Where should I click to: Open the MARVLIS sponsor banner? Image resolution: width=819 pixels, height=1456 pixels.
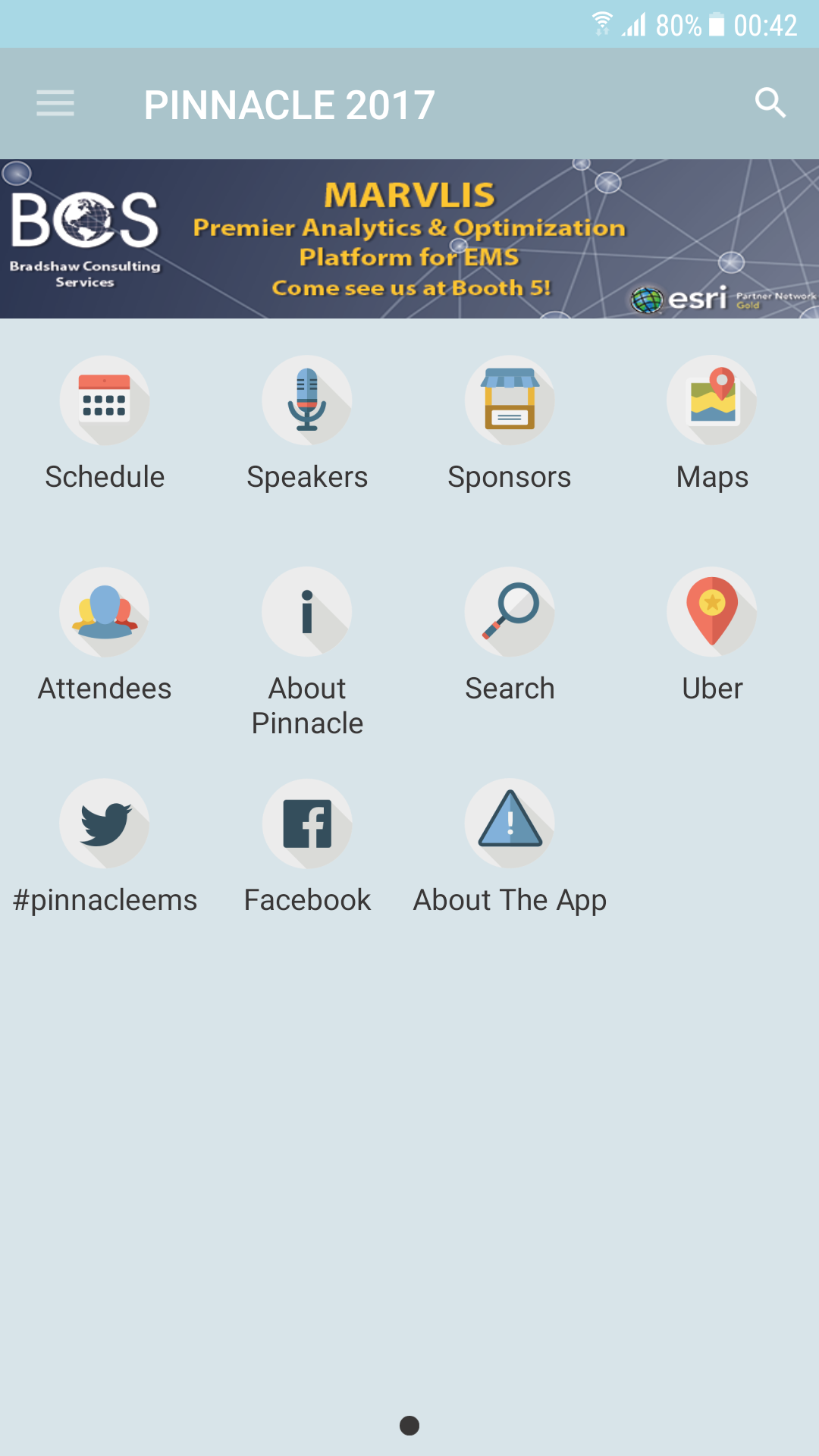tap(409, 239)
